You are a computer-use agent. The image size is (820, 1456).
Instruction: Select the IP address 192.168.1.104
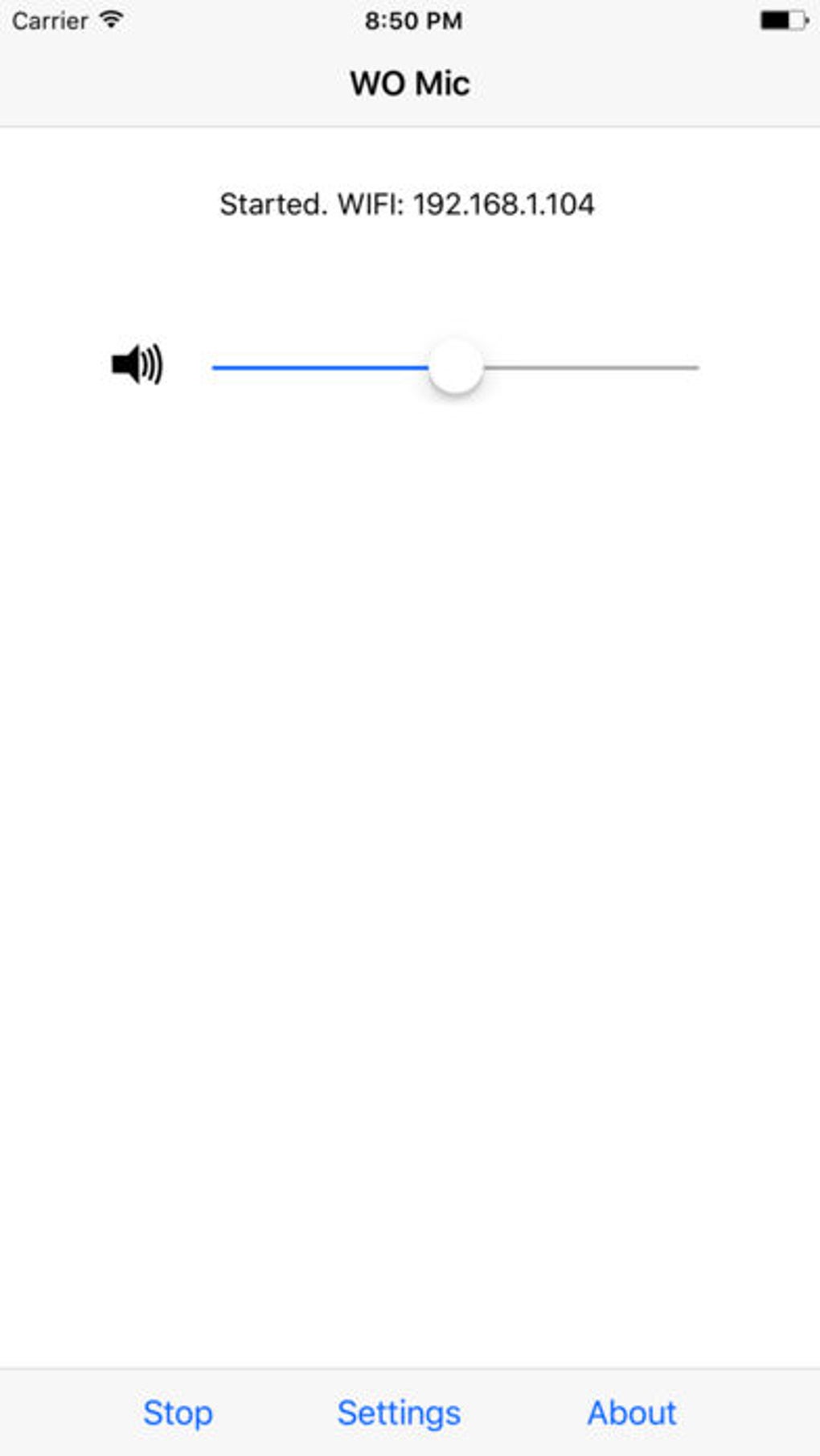[504, 204]
